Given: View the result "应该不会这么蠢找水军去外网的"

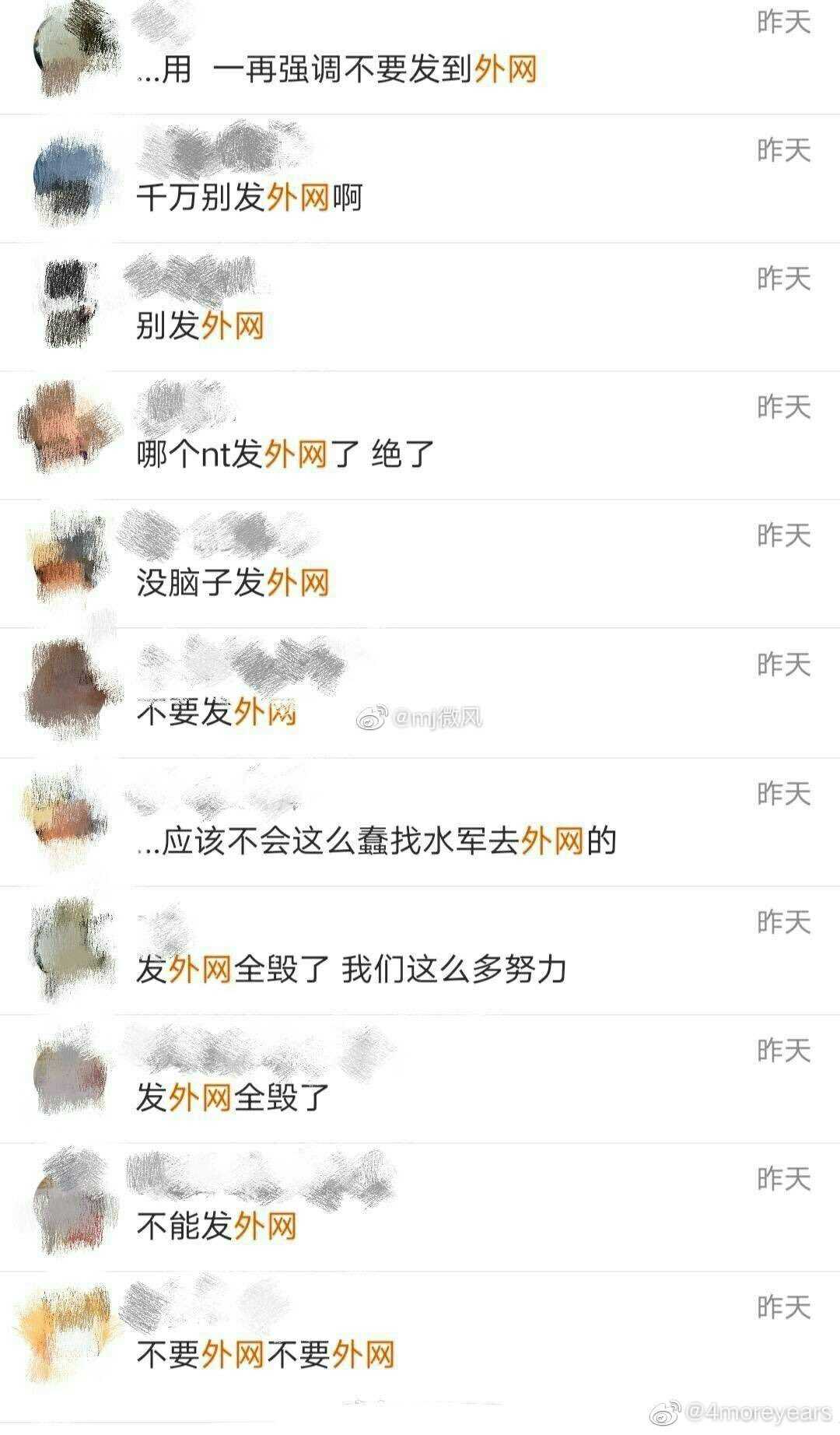Looking at the screenshot, I should [x=376, y=841].
